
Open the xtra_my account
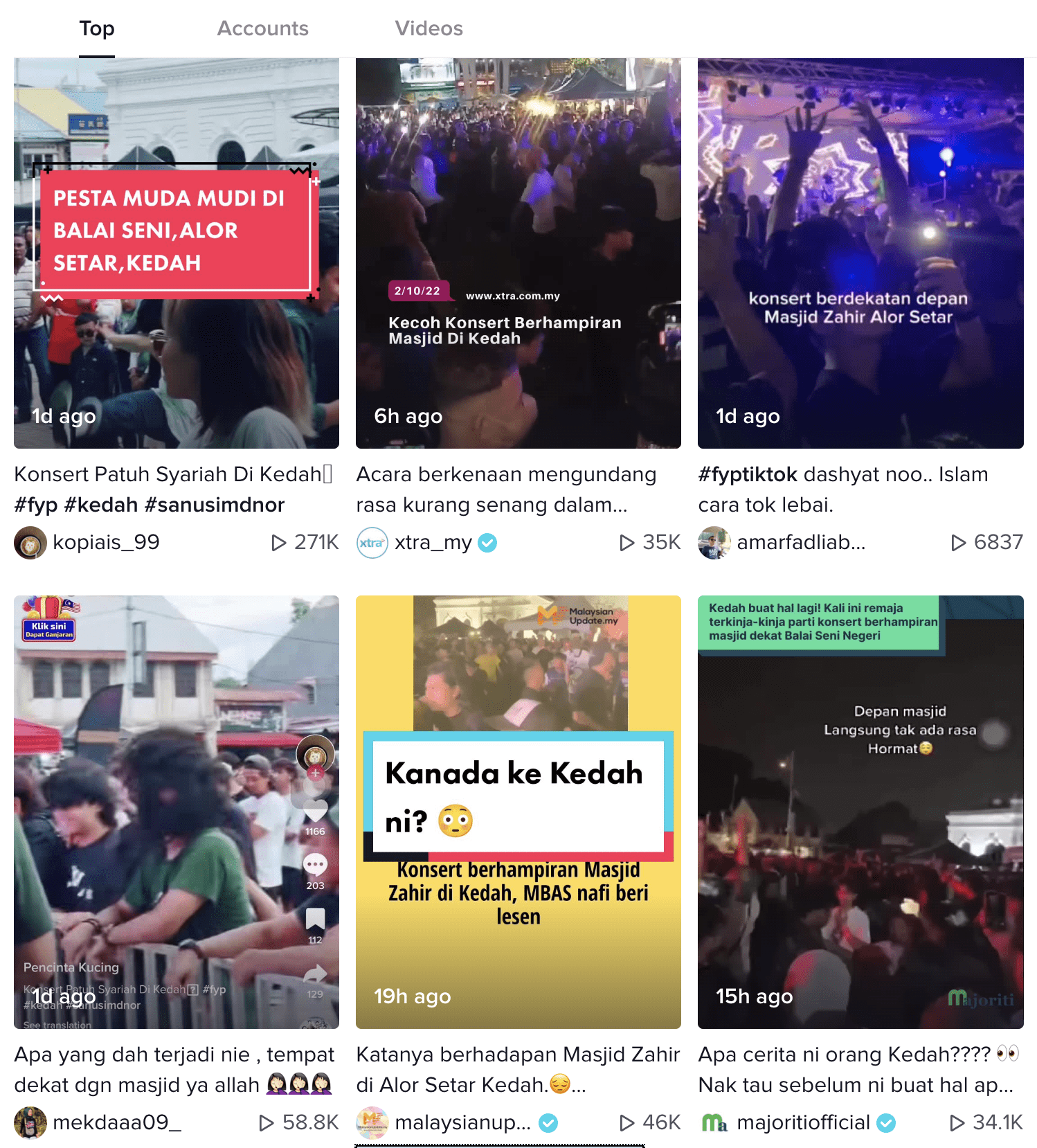[x=433, y=542]
